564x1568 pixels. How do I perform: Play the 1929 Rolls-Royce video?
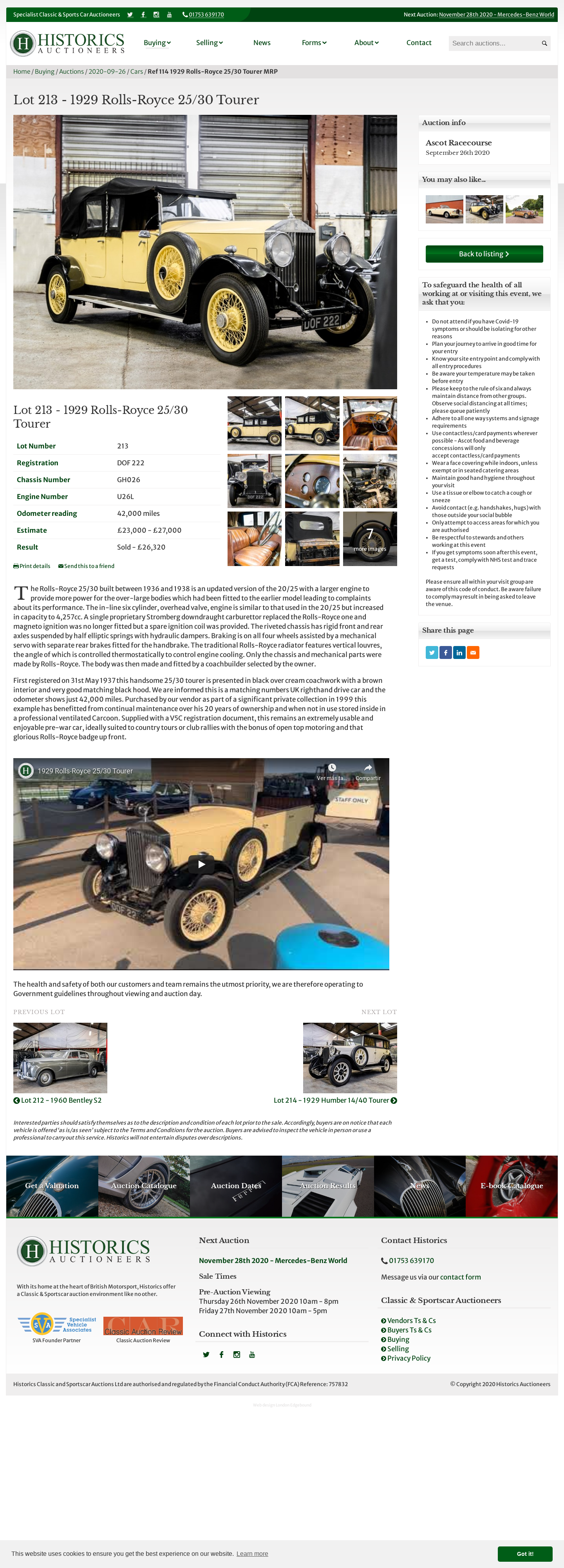coord(201,864)
